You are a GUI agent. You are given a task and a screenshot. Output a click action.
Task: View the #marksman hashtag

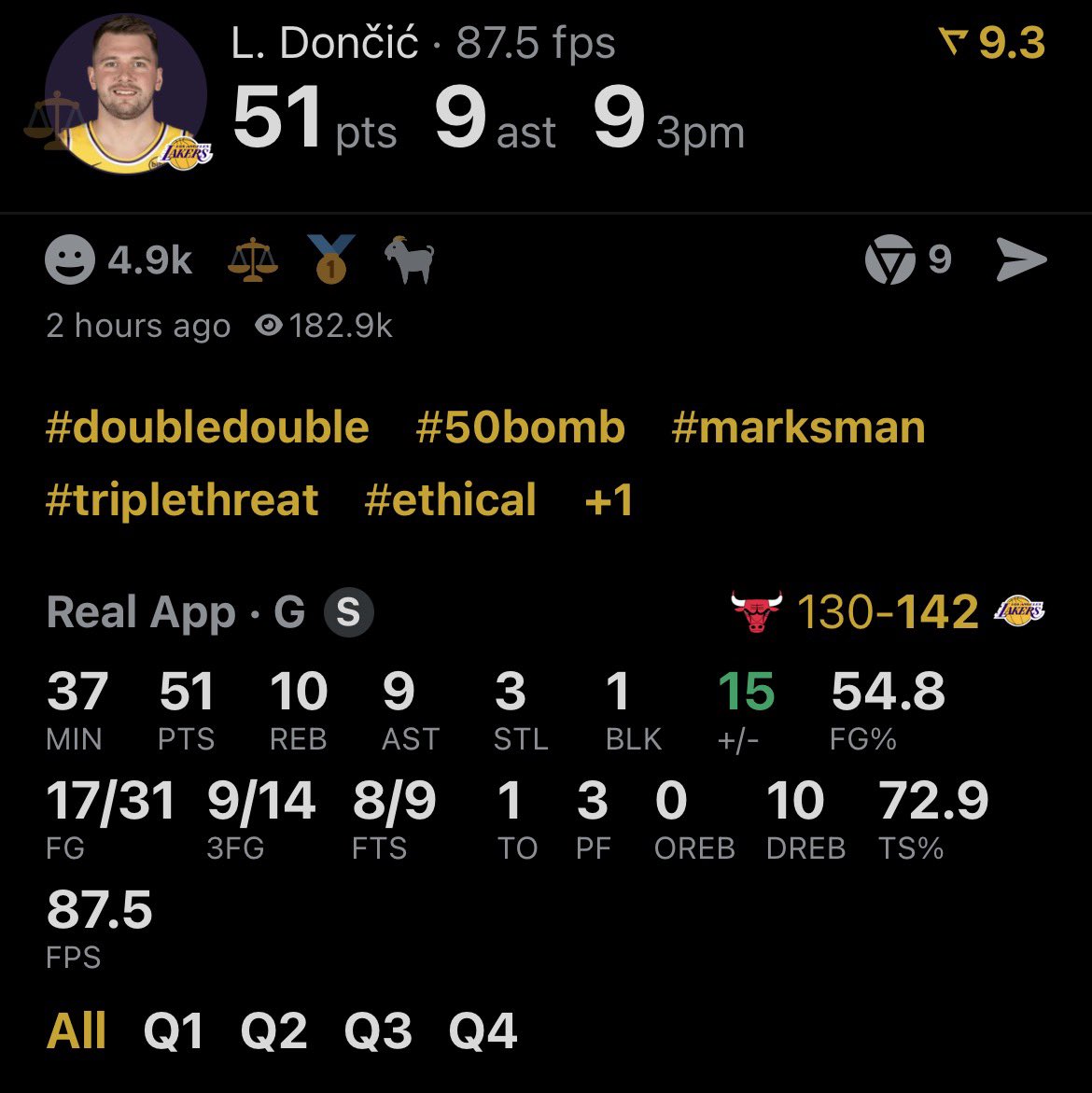798,427
